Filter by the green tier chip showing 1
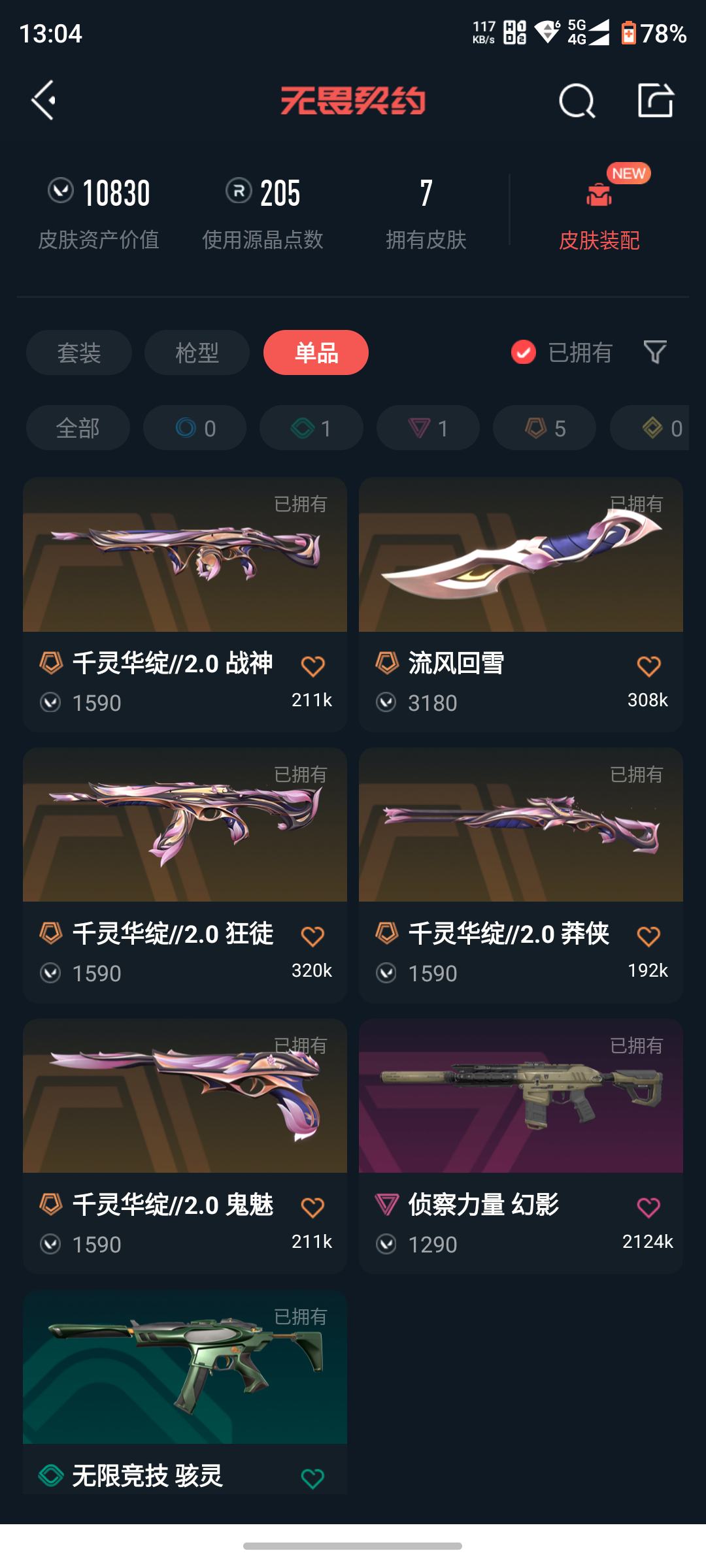 (311, 428)
